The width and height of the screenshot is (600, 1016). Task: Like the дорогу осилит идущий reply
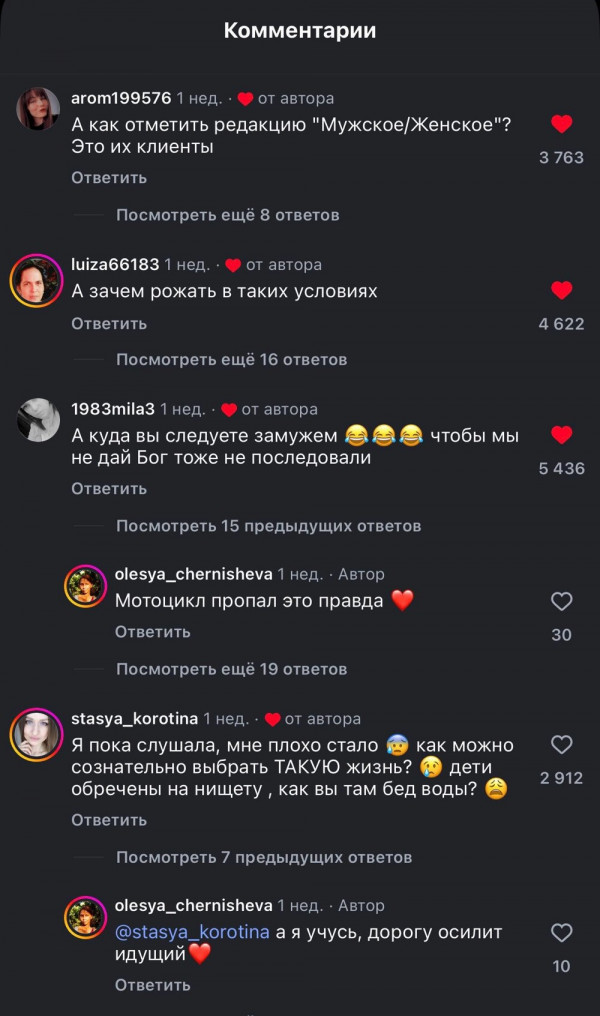561,933
